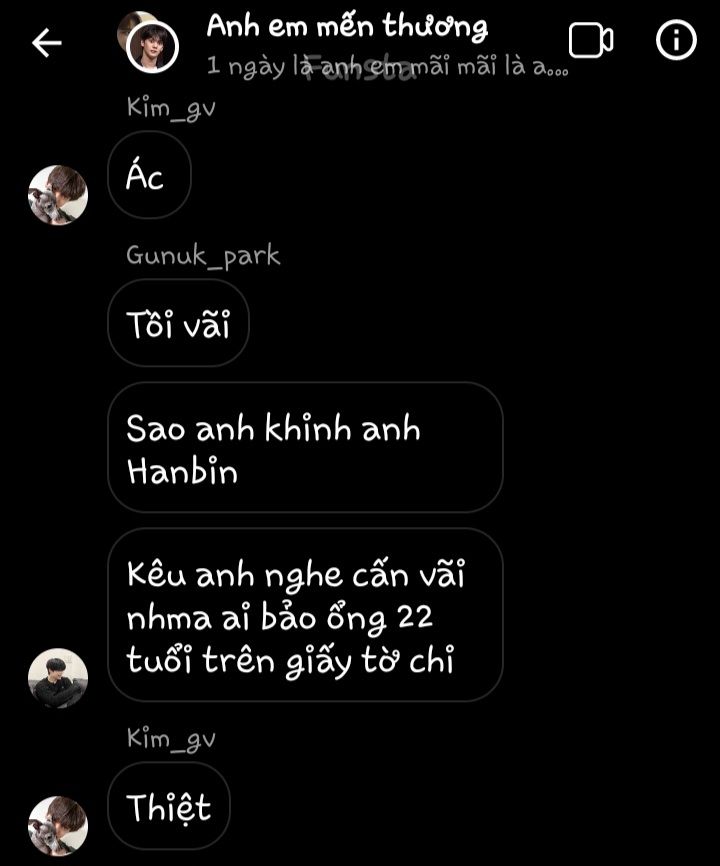Open Kim_gv's avatar beside the Thiệt message
The width and height of the screenshot is (720, 866).
pos(58,825)
